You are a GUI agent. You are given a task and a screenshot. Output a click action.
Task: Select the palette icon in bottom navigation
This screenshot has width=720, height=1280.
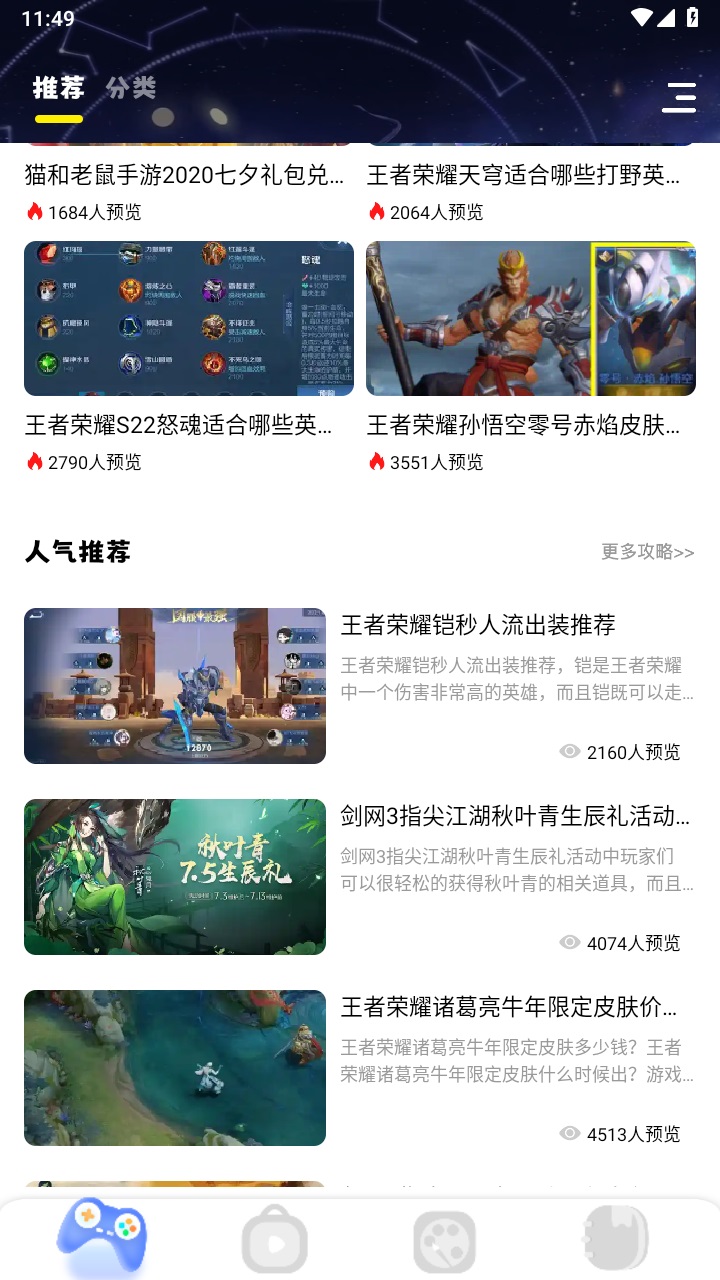tap(445, 1237)
